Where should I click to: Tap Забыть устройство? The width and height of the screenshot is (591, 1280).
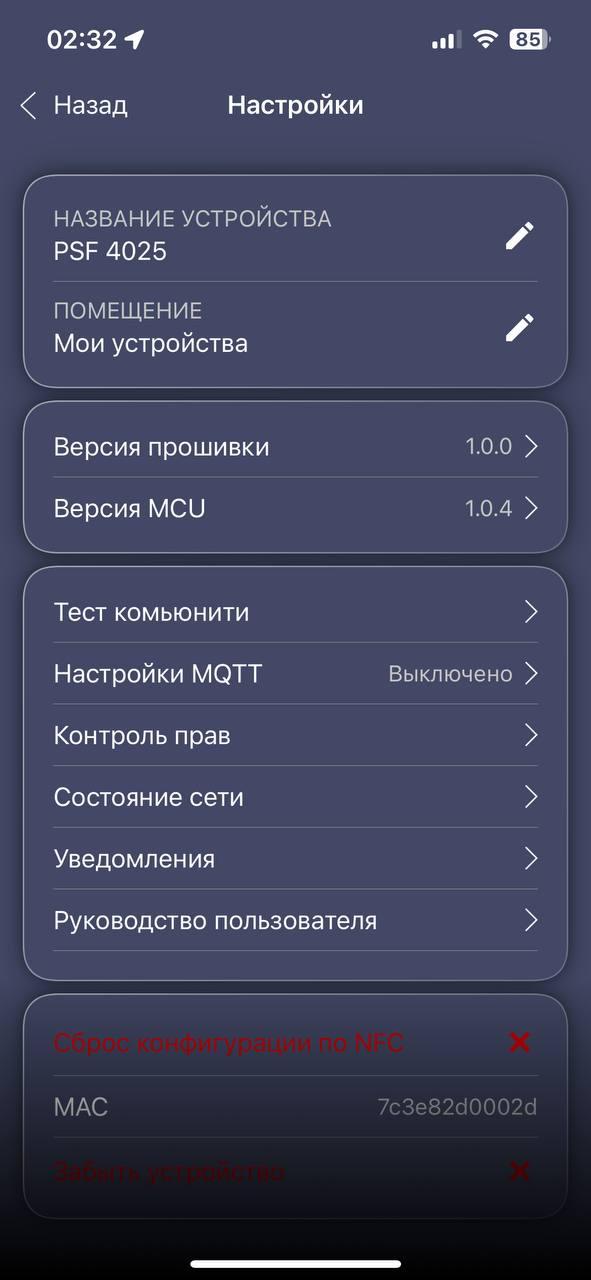295,1172
